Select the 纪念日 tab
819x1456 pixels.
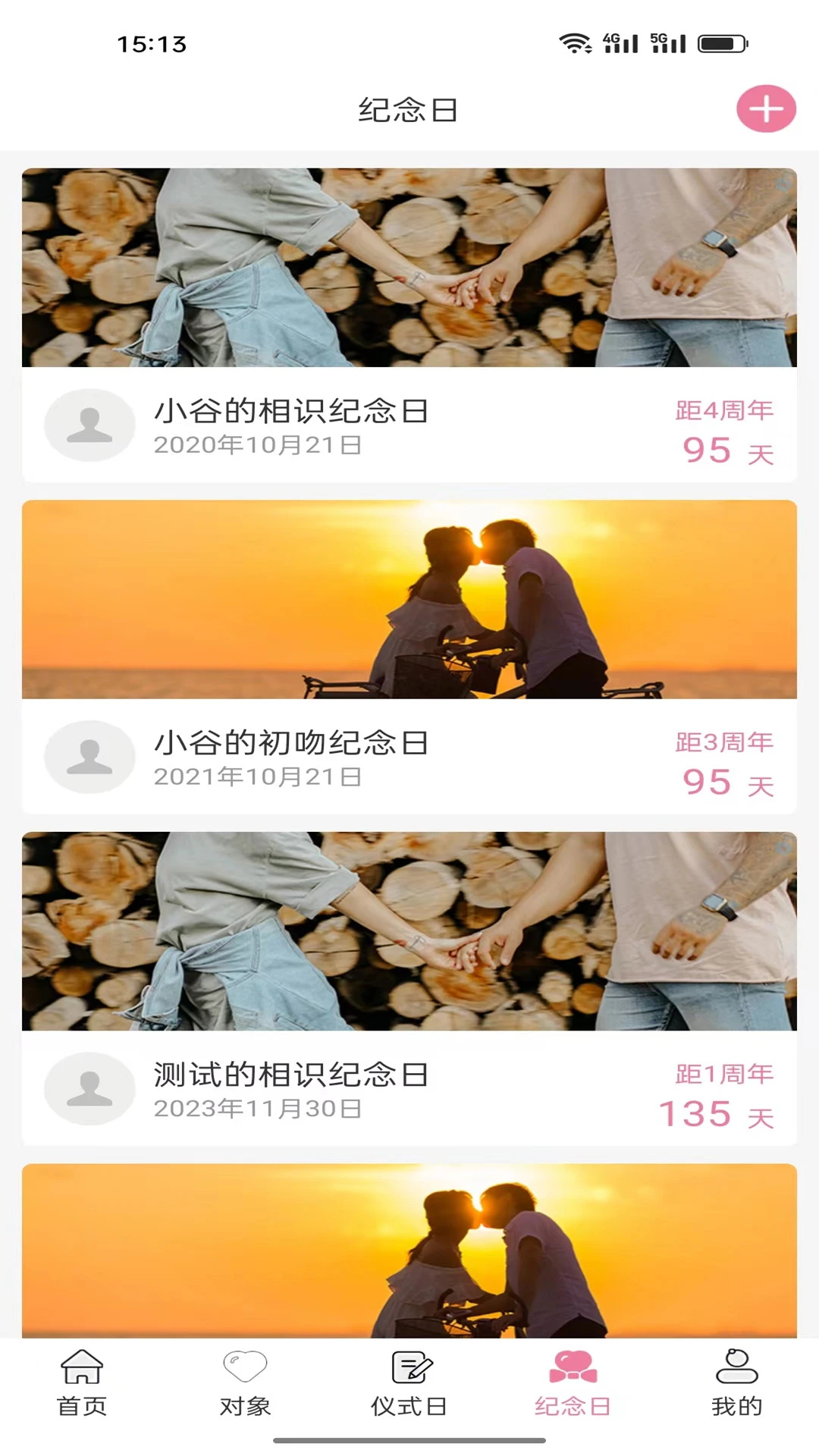(573, 1383)
